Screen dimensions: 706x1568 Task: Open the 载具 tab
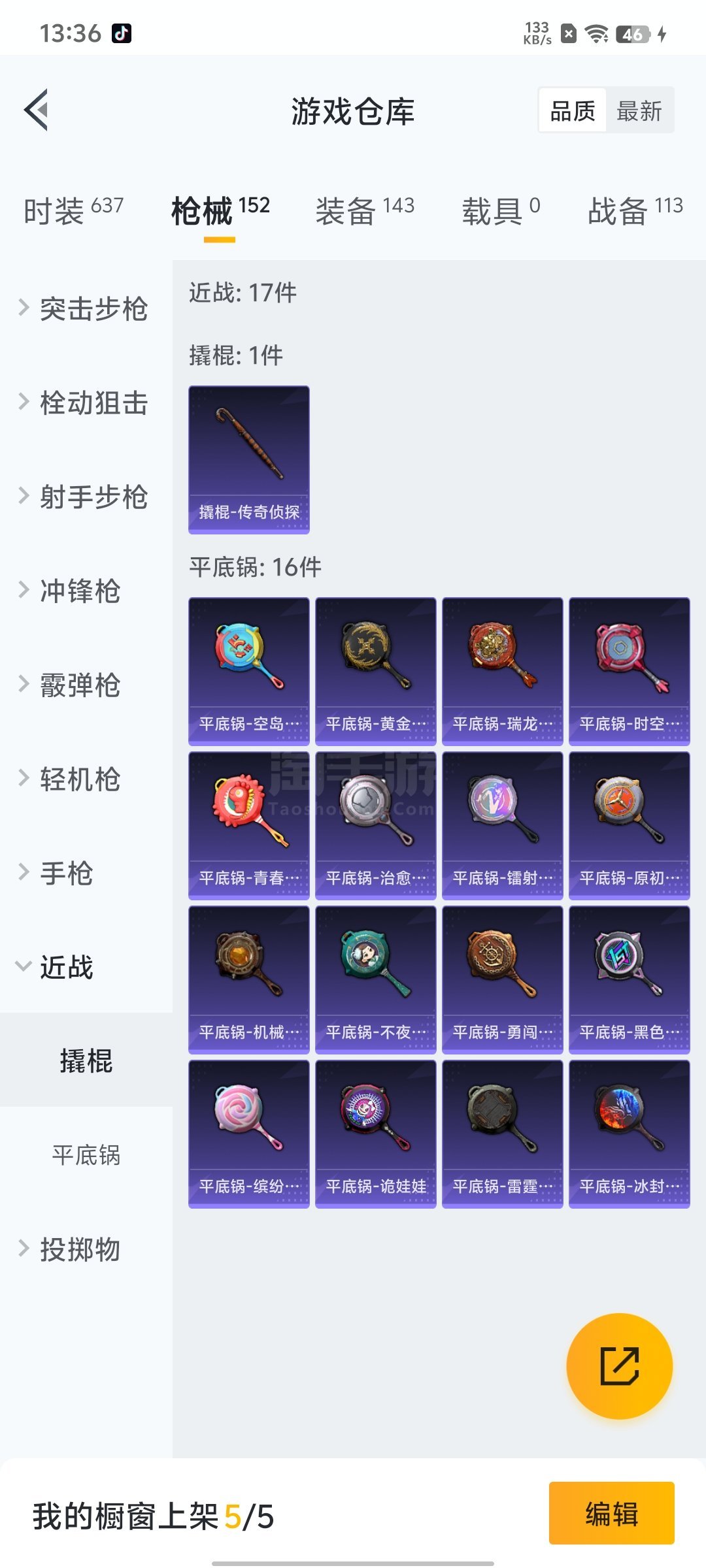click(x=501, y=210)
